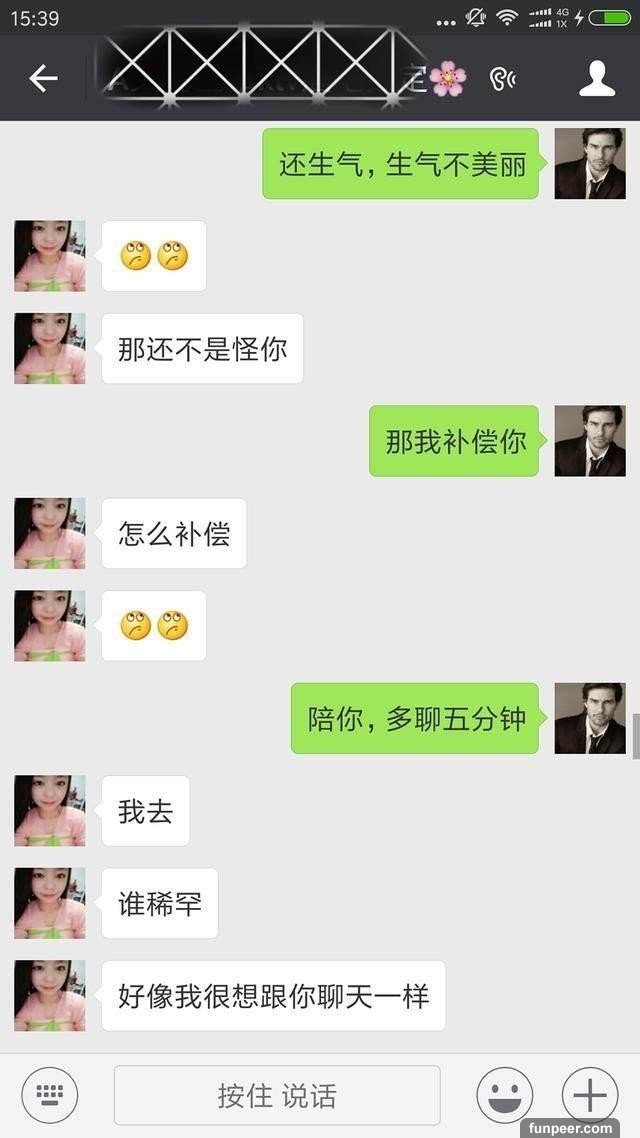Open the avatar next to 谁稀罕
Image resolution: width=640 pixels, height=1138 pixels.
pos(50,903)
